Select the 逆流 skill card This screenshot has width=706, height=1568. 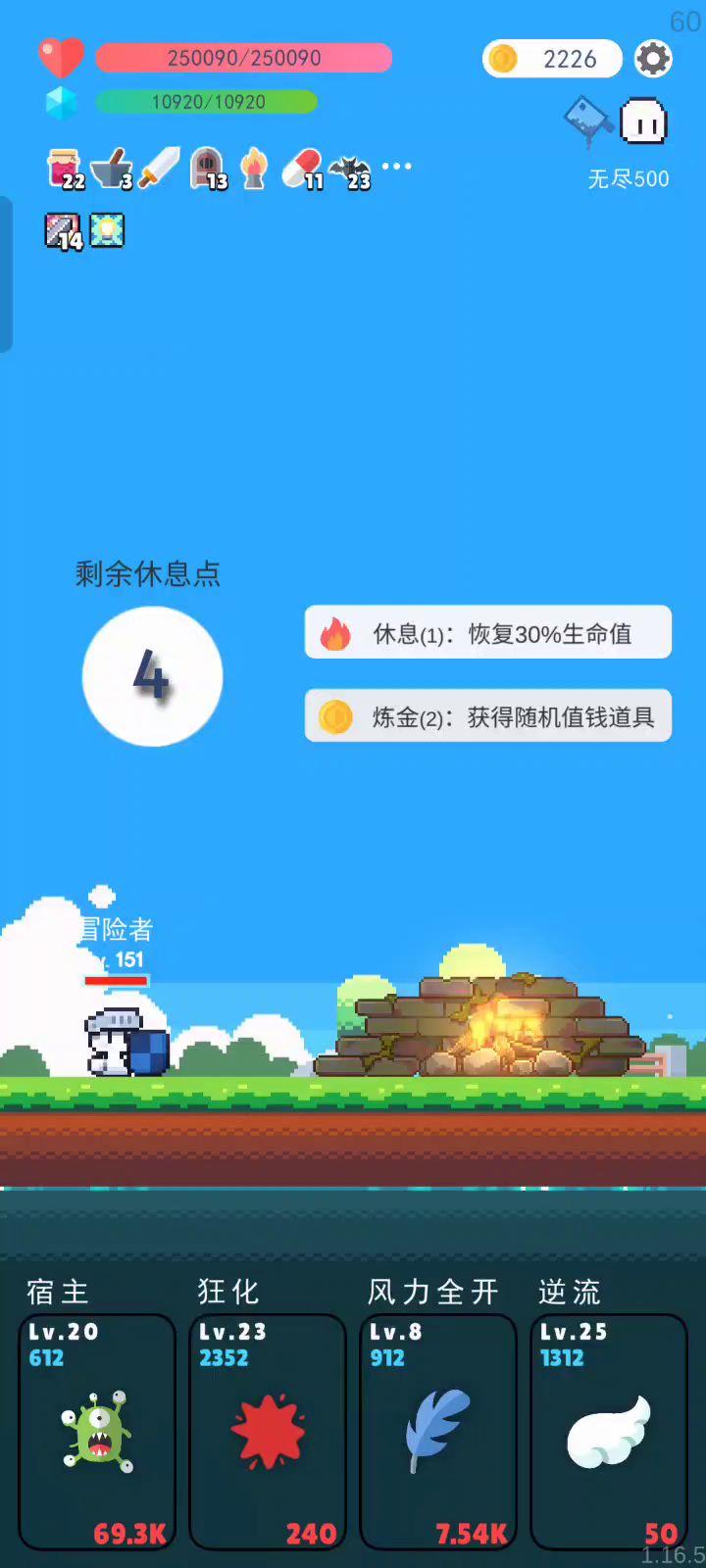[609, 1432]
